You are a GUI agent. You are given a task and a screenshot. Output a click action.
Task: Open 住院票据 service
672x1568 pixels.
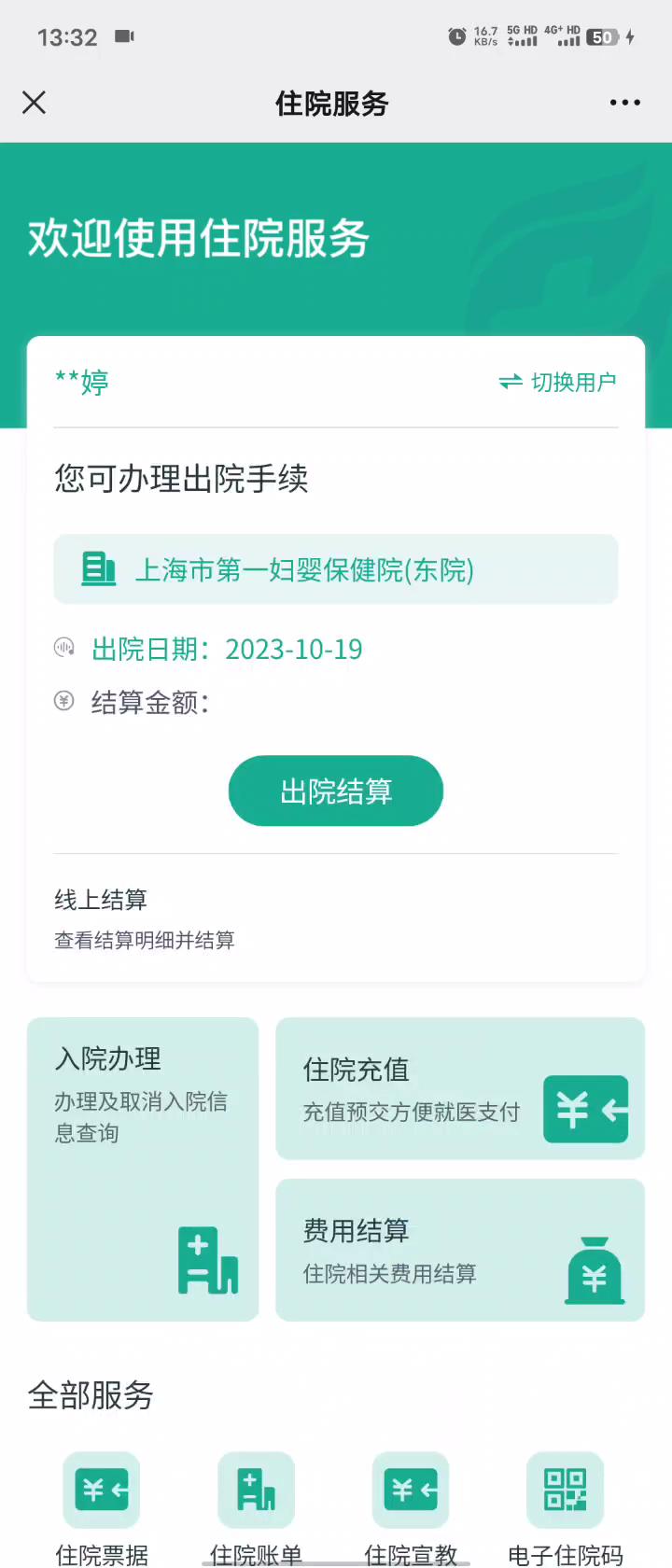click(x=102, y=1490)
